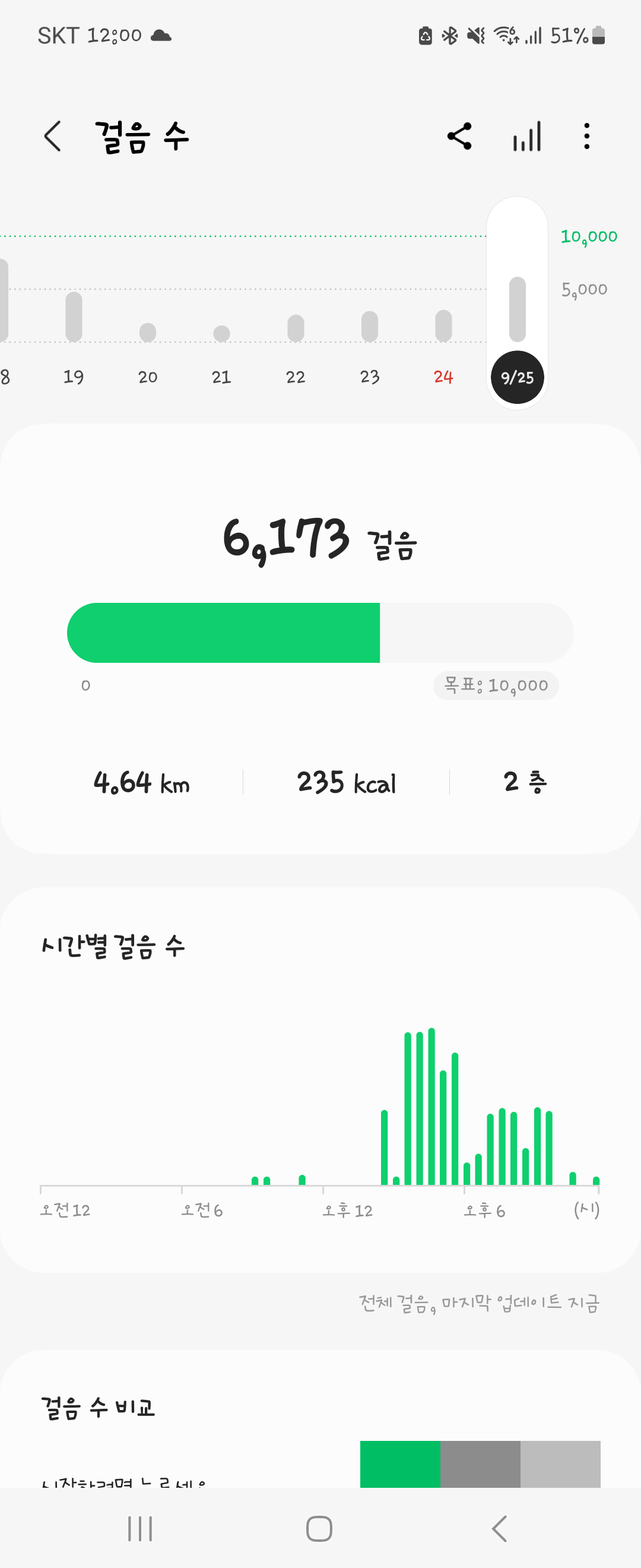
Task: Go back from the 걸음 수 screen
Action: pyautogui.click(x=53, y=136)
